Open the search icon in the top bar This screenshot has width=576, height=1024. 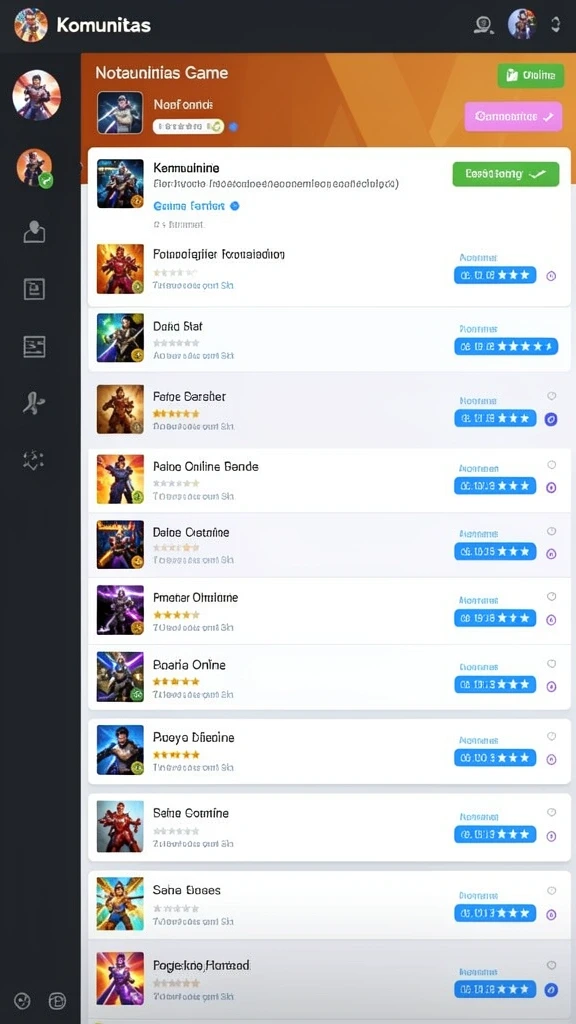pyautogui.click(x=483, y=25)
